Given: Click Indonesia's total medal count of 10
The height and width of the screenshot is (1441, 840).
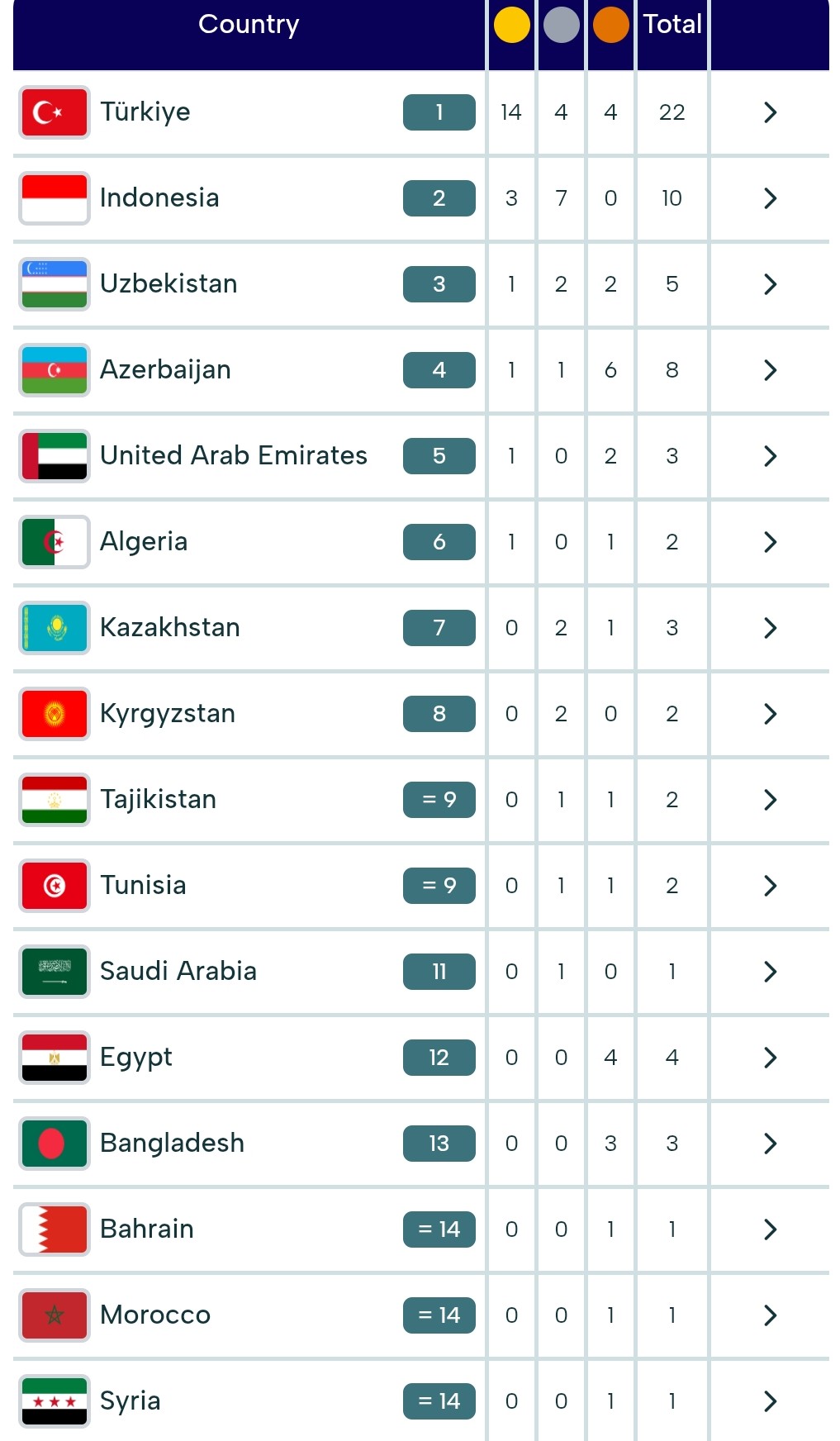Looking at the screenshot, I should [x=672, y=198].
